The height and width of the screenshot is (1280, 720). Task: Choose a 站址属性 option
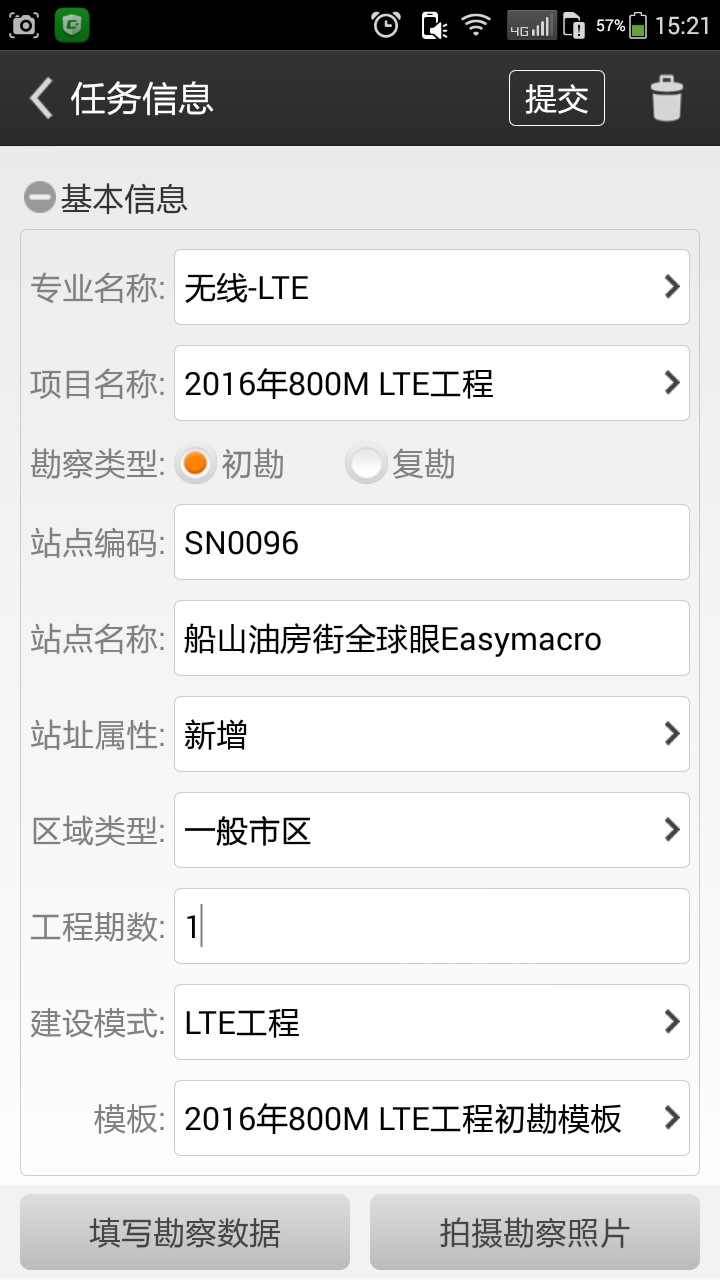point(431,734)
